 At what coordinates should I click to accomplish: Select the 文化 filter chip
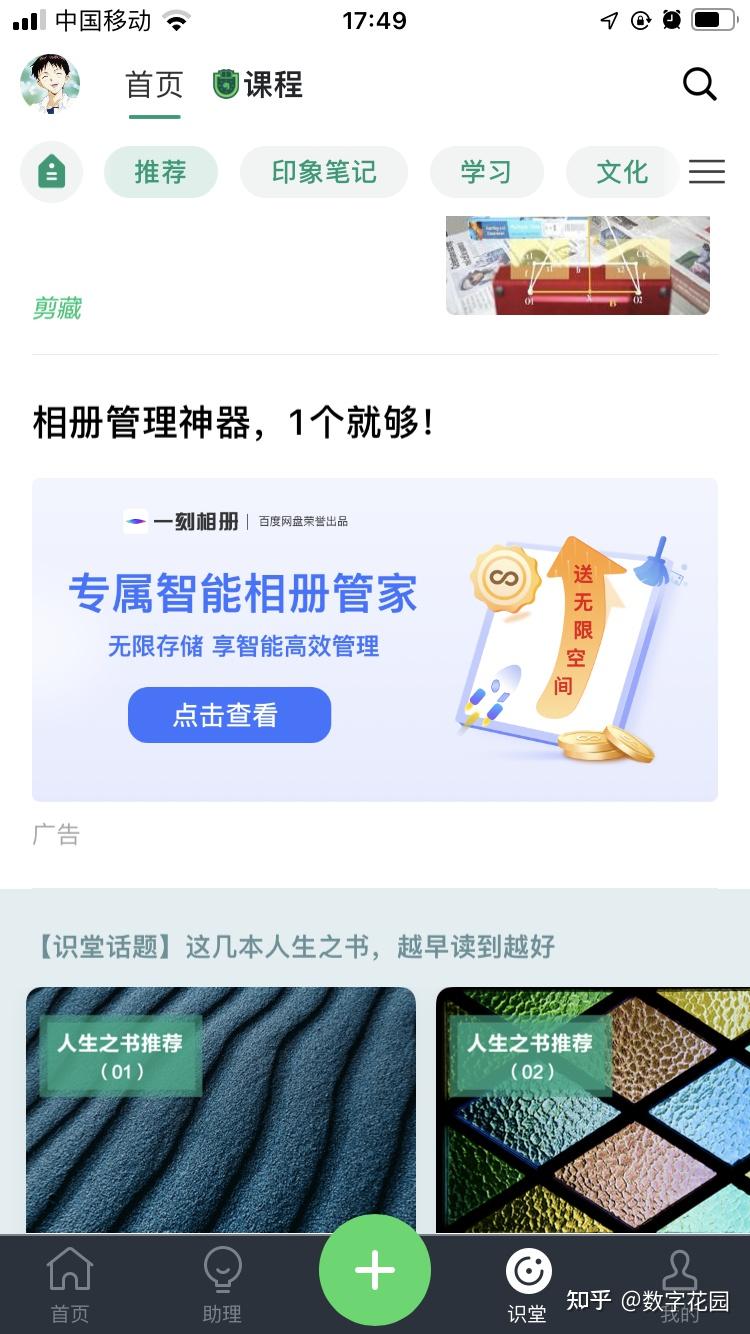(622, 171)
